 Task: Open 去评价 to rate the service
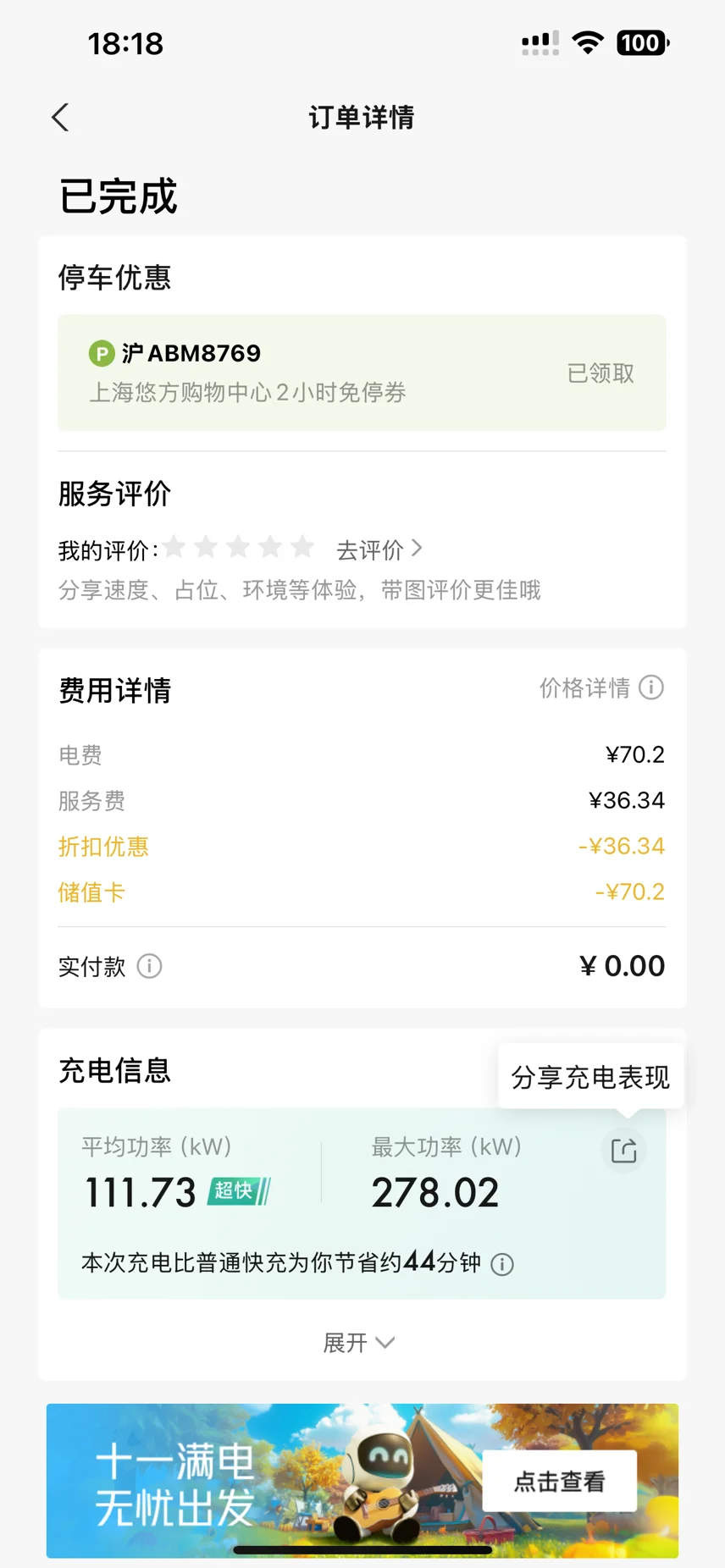[x=379, y=550]
